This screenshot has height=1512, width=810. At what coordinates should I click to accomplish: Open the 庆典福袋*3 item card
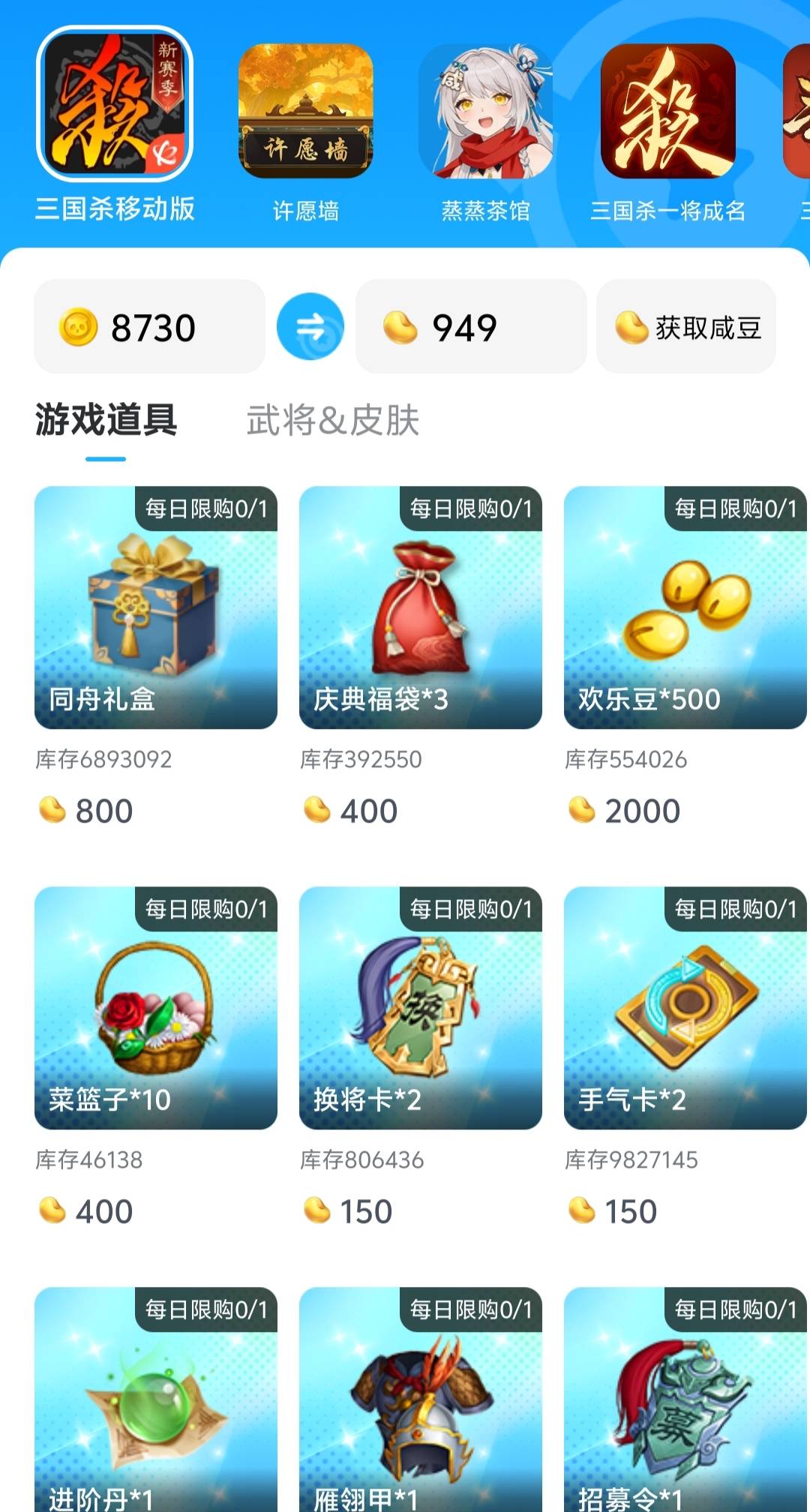point(420,607)
